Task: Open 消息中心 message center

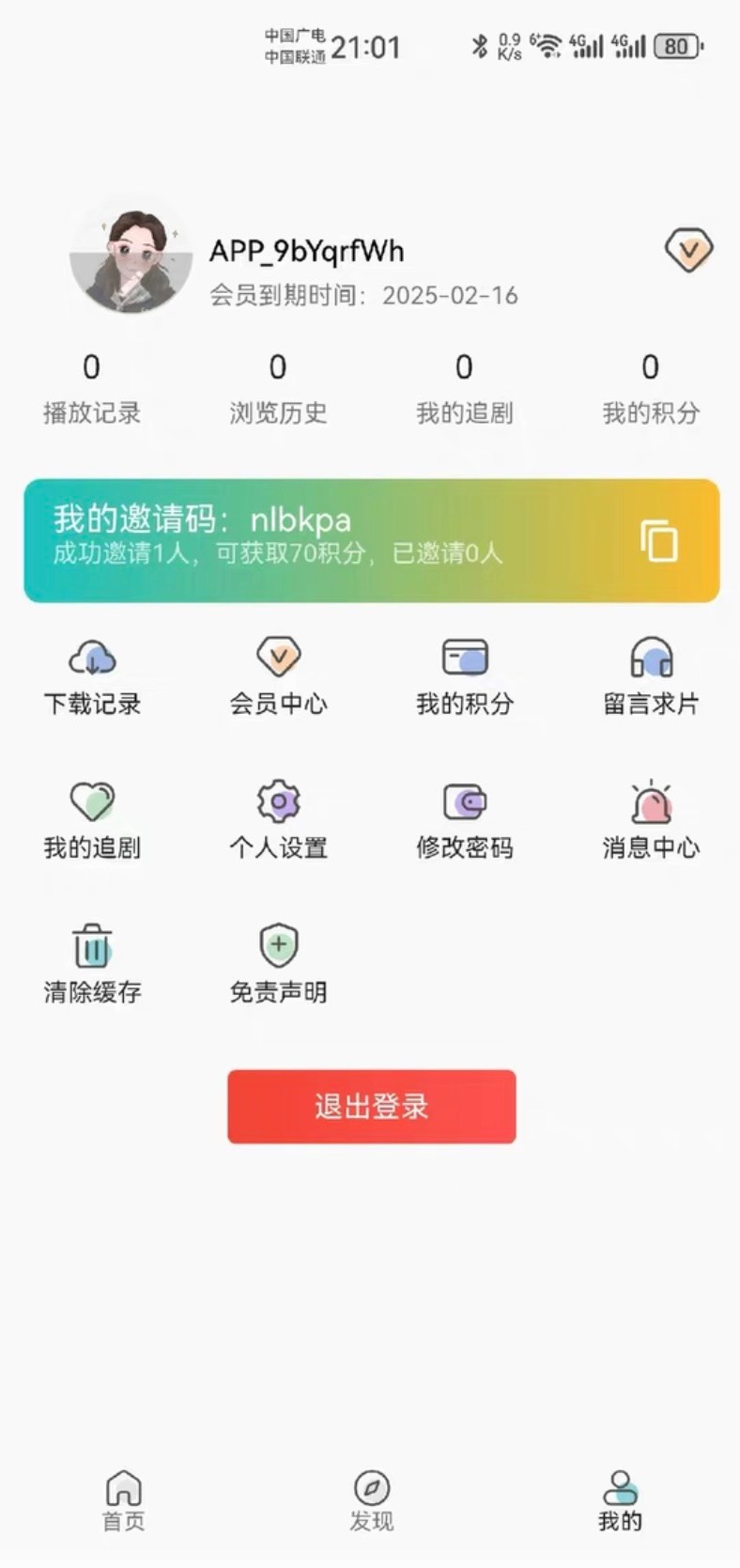Action: (651, 820)
